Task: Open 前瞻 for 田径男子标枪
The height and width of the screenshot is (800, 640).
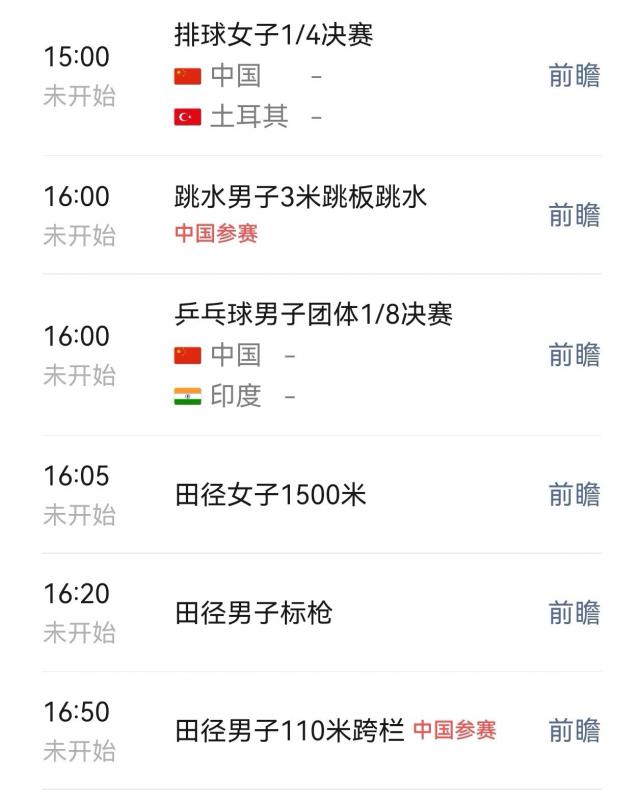Action: [574, 613]
